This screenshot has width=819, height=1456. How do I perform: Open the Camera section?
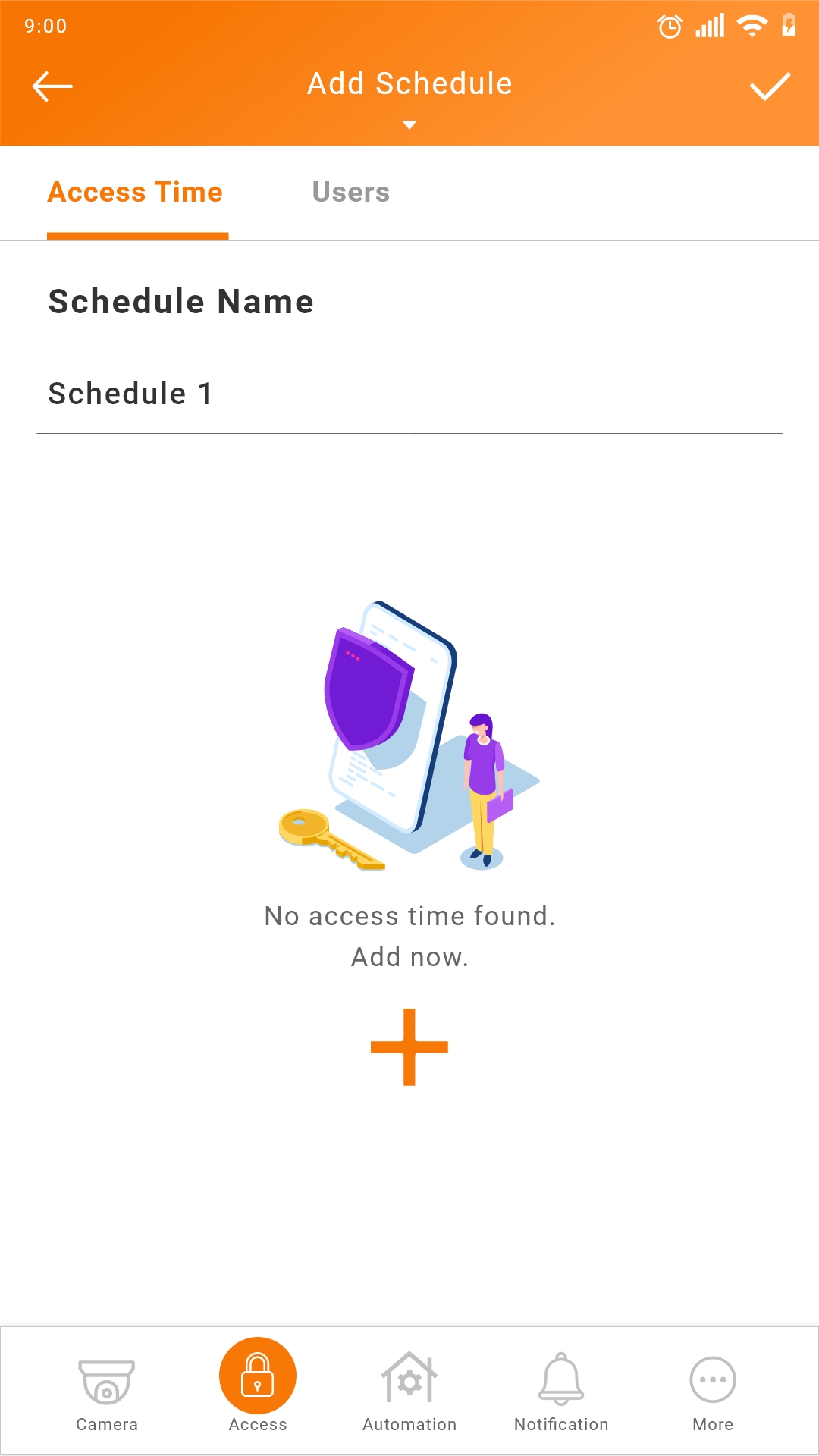pos(107,1392)
